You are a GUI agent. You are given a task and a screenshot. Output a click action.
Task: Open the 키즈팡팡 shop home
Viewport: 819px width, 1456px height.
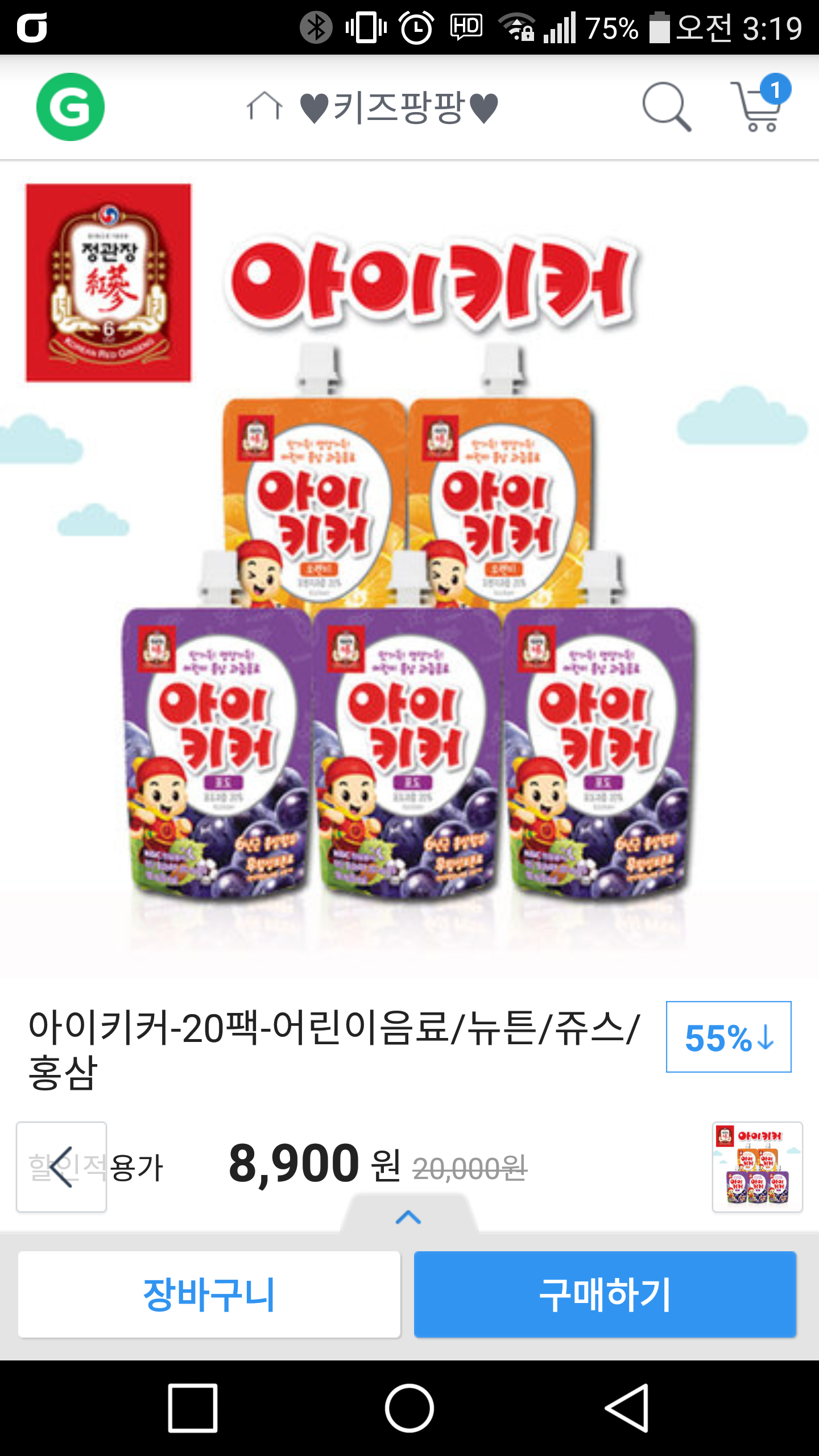point(373,107)
